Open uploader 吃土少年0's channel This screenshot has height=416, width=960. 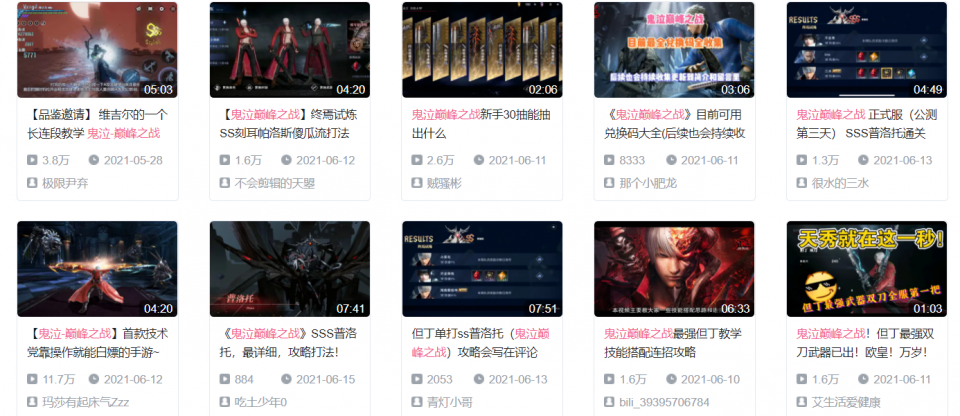tap(259, 402)
